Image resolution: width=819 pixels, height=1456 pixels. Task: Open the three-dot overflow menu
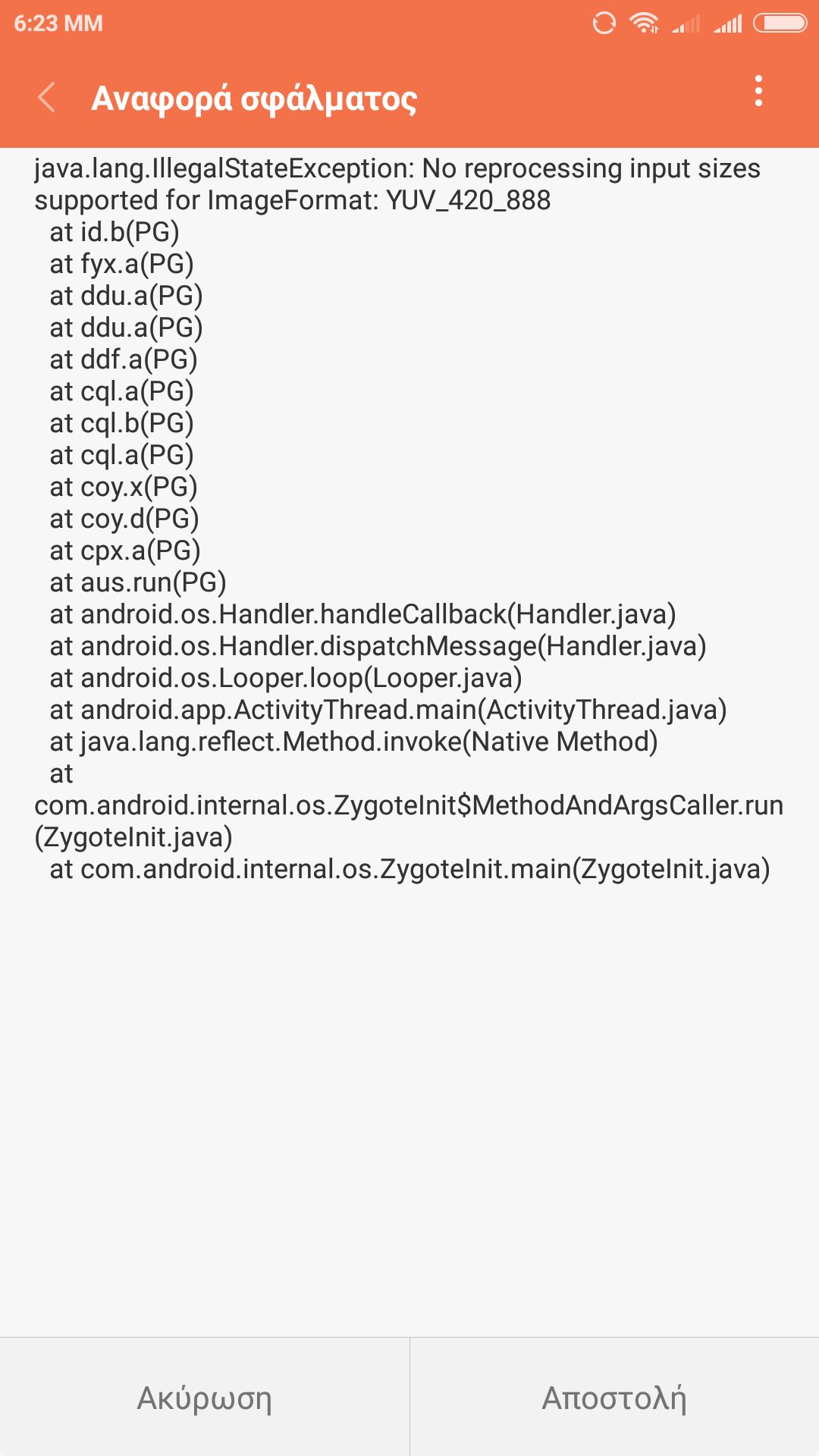tap(758, 92)
